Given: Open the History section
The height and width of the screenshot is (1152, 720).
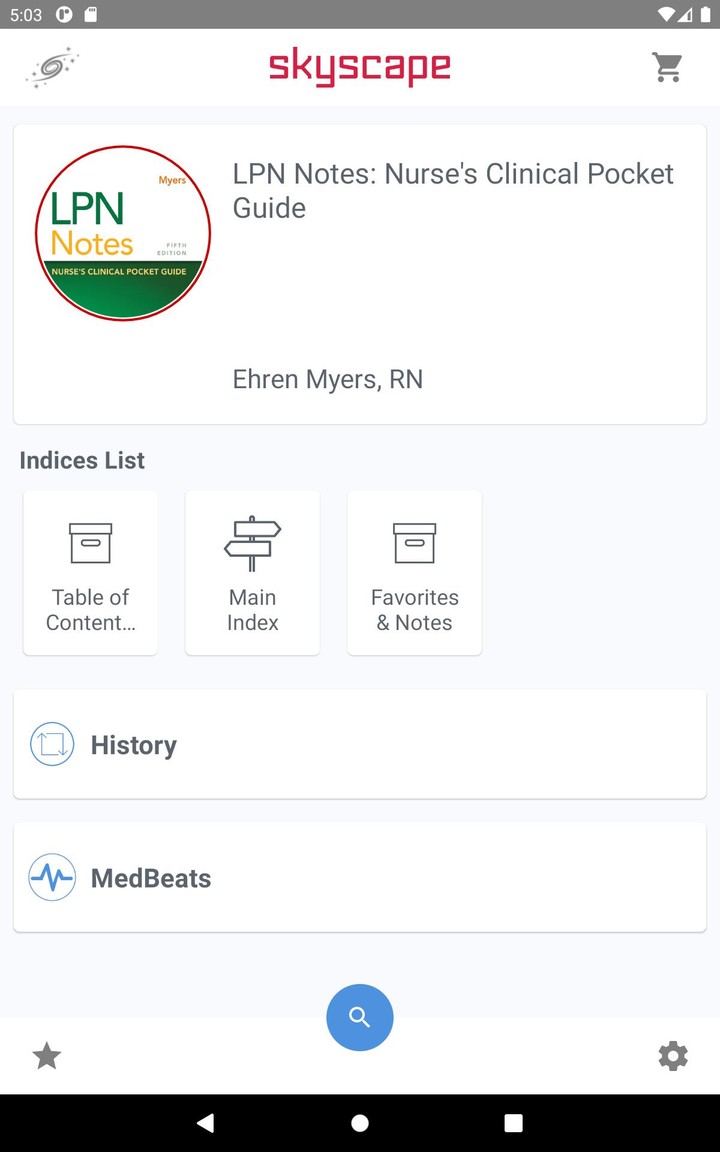Looking at the screenshot, I should (360, 744).
